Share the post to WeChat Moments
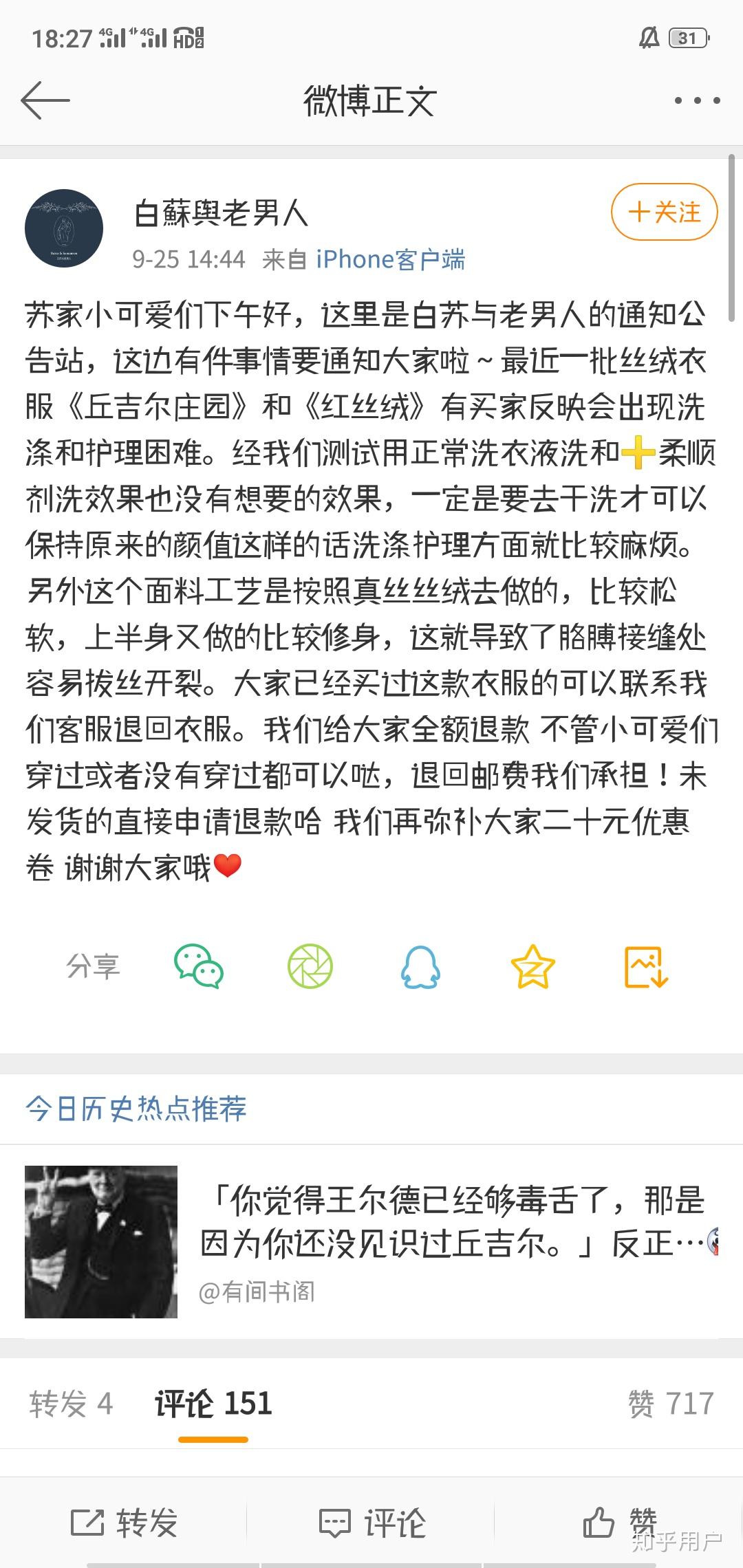The image size is (743, 1568). coord(310,966)
